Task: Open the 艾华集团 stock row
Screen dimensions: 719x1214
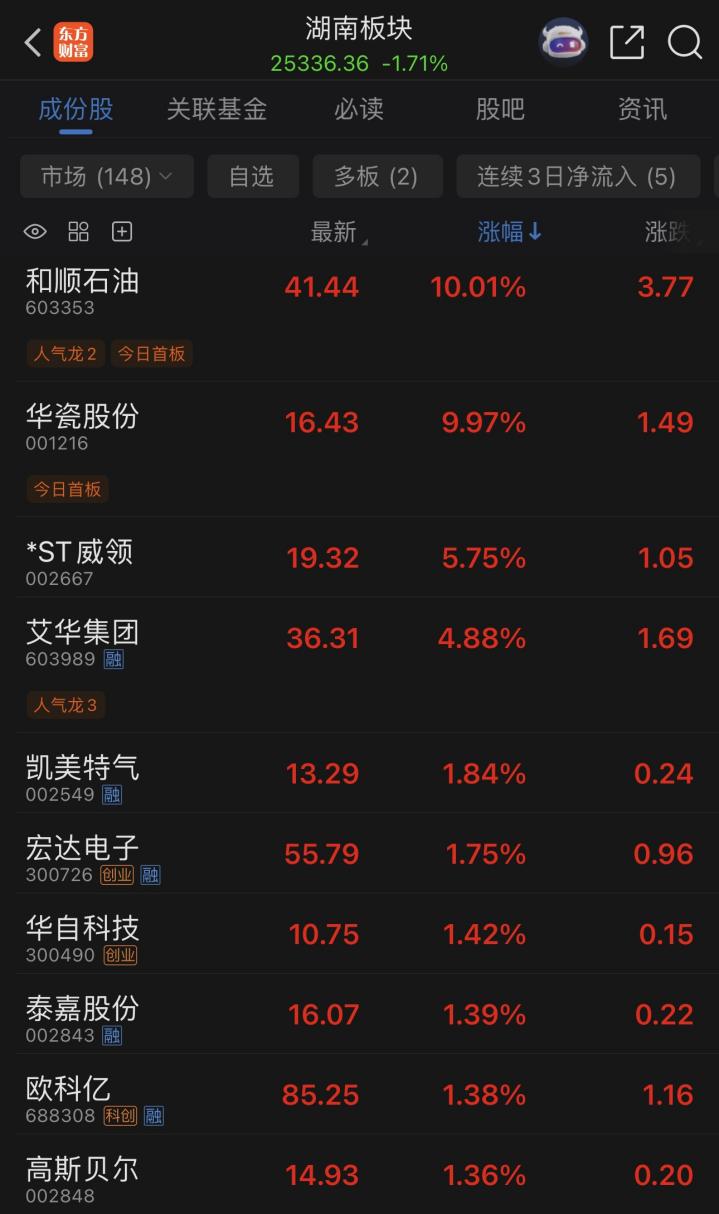Action: point(359,665)
